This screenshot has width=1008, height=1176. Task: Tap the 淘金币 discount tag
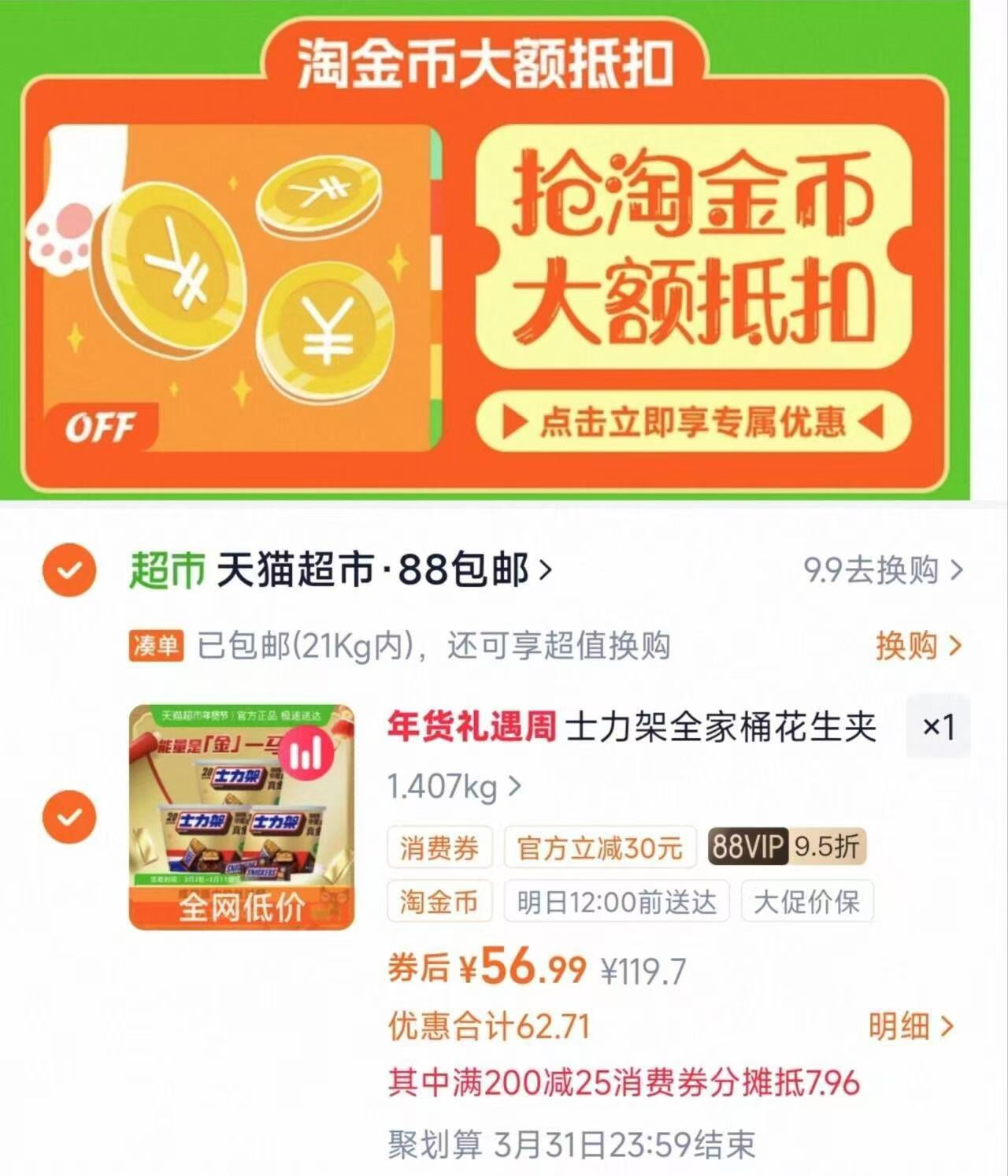point(438,903)
